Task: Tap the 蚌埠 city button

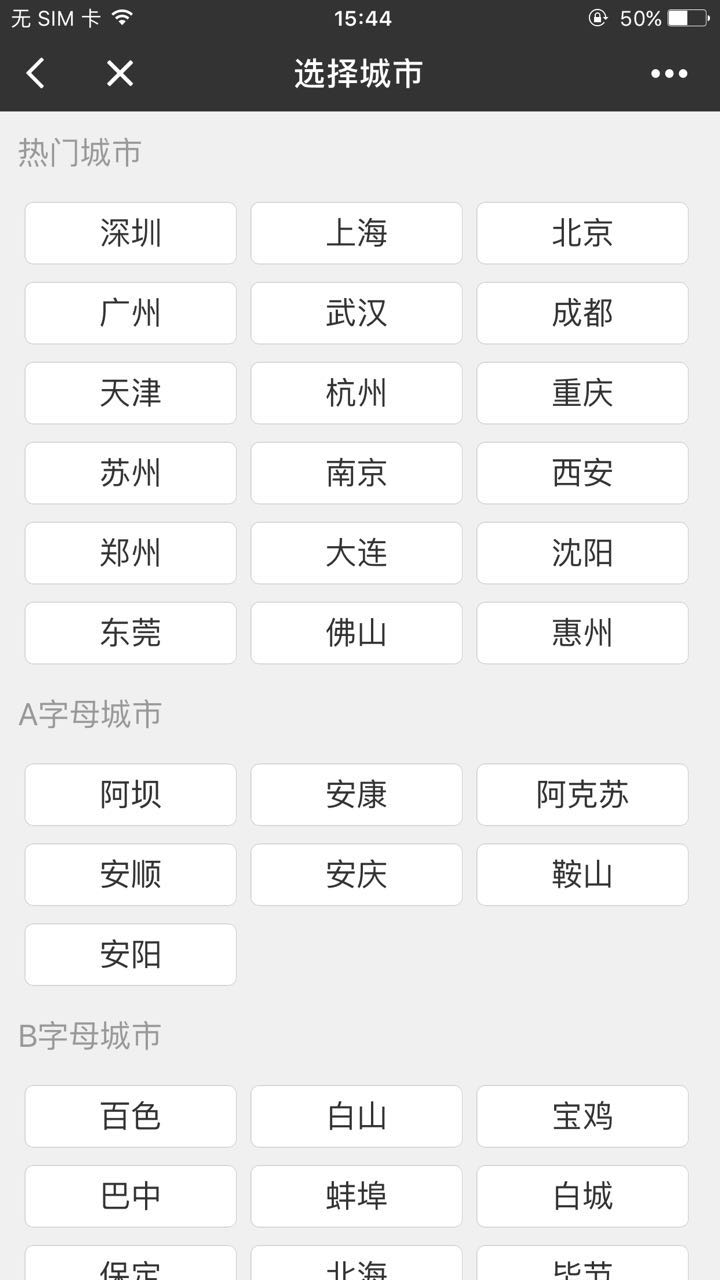Action: 356,1196
